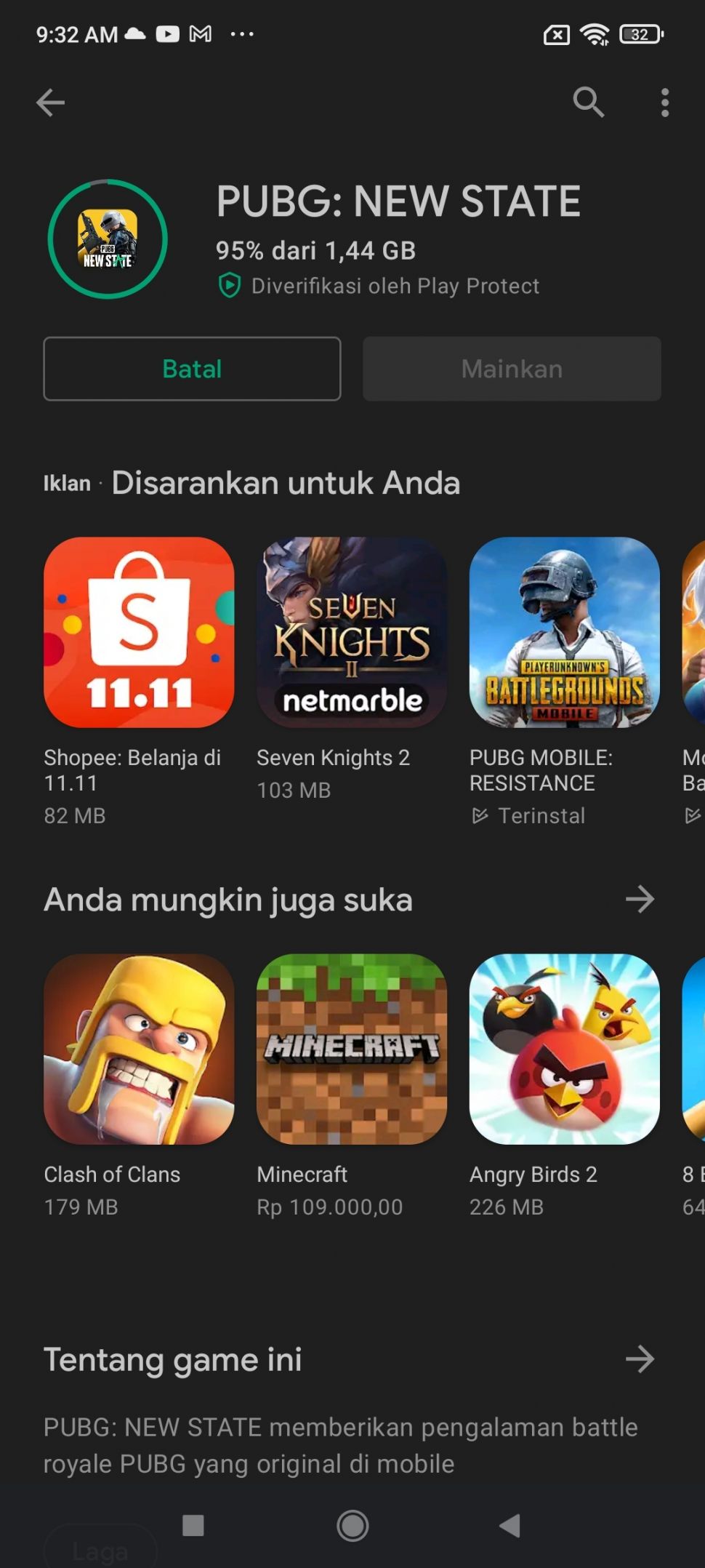Expand Tentang game ini arrow

pyautogui.click(x=640, y=1359)
